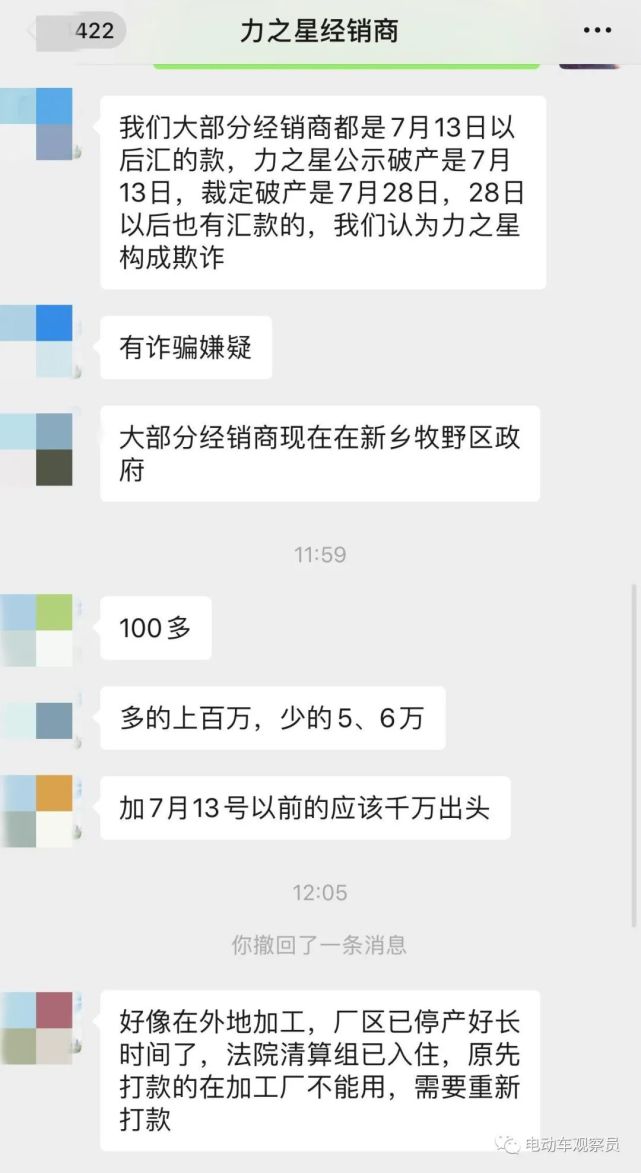This screenshot has height=1173, width=641.
Task: Open the group chat overflow menu
Action: pyautogui.click(x=597, y=31)
